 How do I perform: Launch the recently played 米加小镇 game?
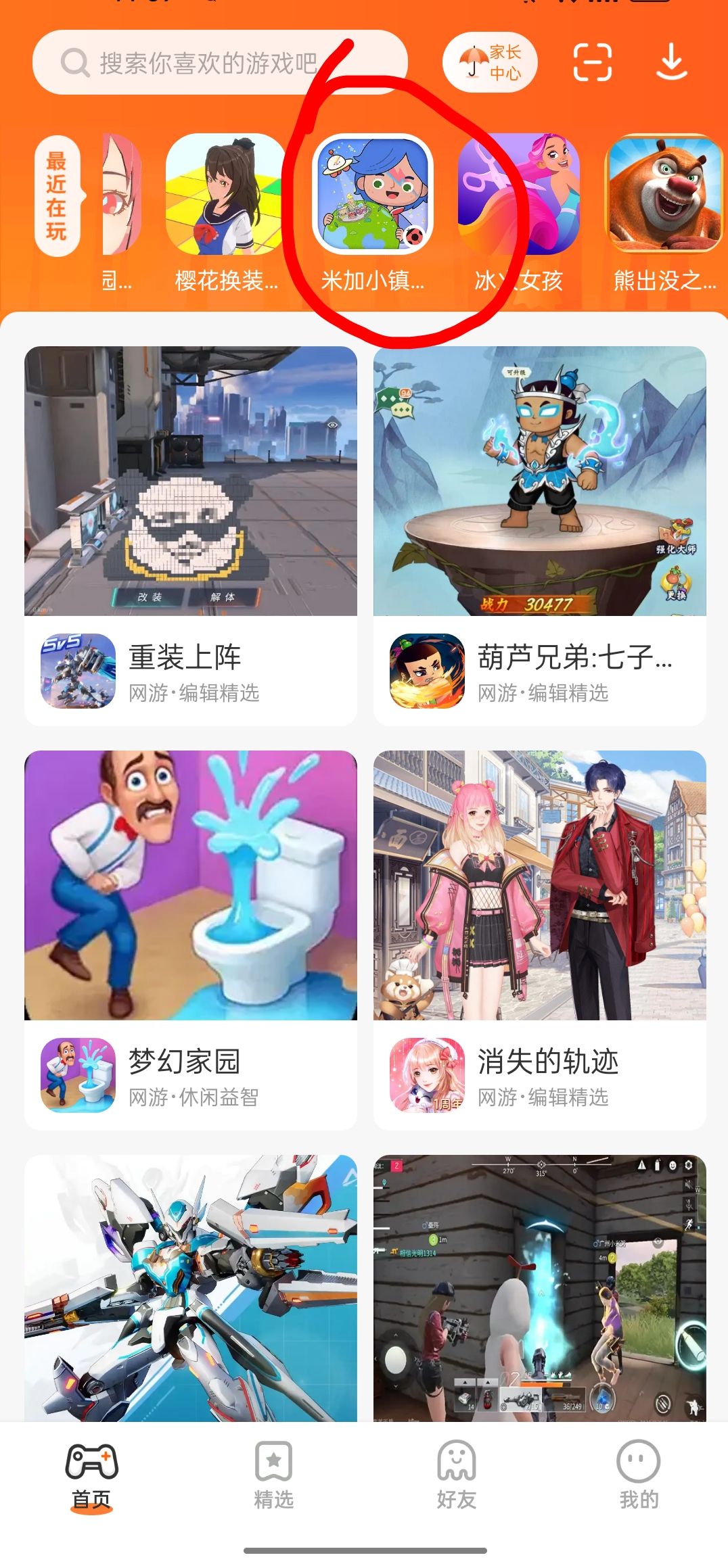tap(372, 195)
